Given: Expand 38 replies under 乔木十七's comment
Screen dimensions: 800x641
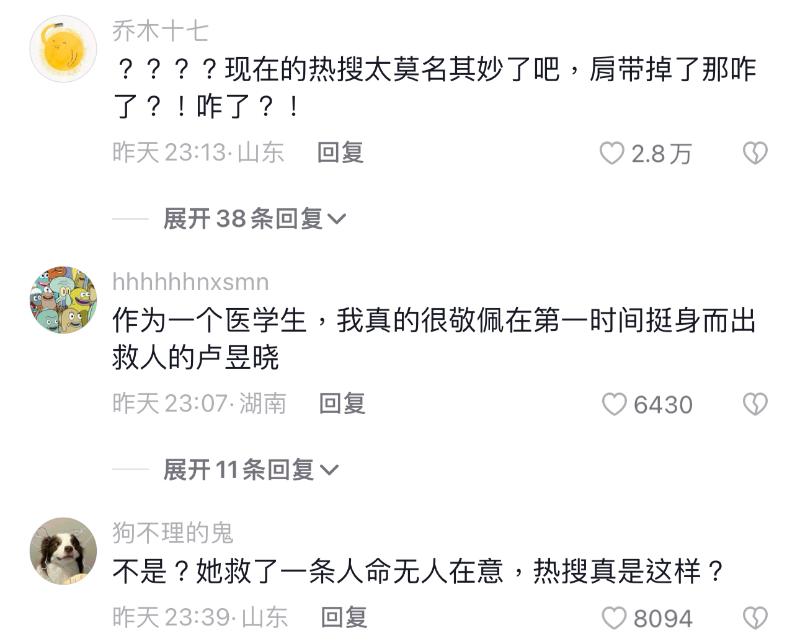Looking at the screenshot, I should 254,218.
